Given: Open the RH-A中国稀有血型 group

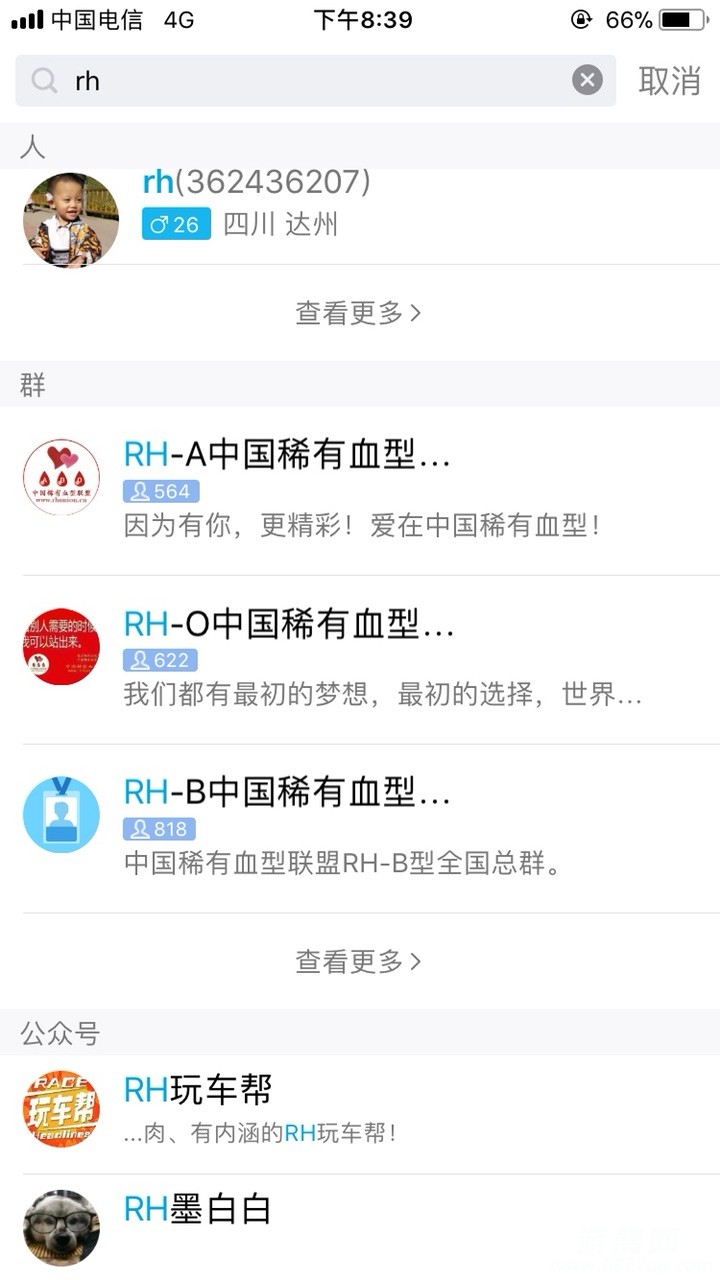Looking at the screenshot, I should point(360,490).
